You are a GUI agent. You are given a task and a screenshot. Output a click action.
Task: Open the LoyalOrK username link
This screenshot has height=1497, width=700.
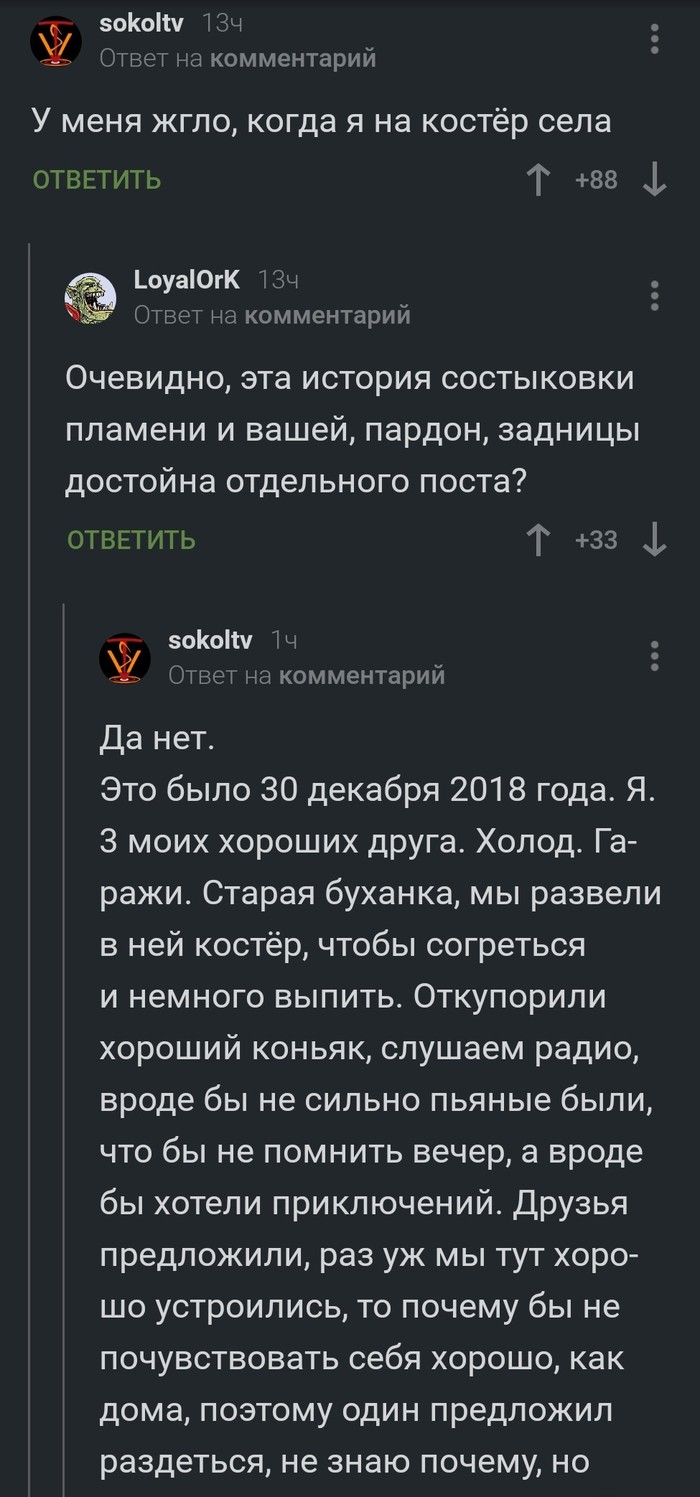[x=187, y=281]
